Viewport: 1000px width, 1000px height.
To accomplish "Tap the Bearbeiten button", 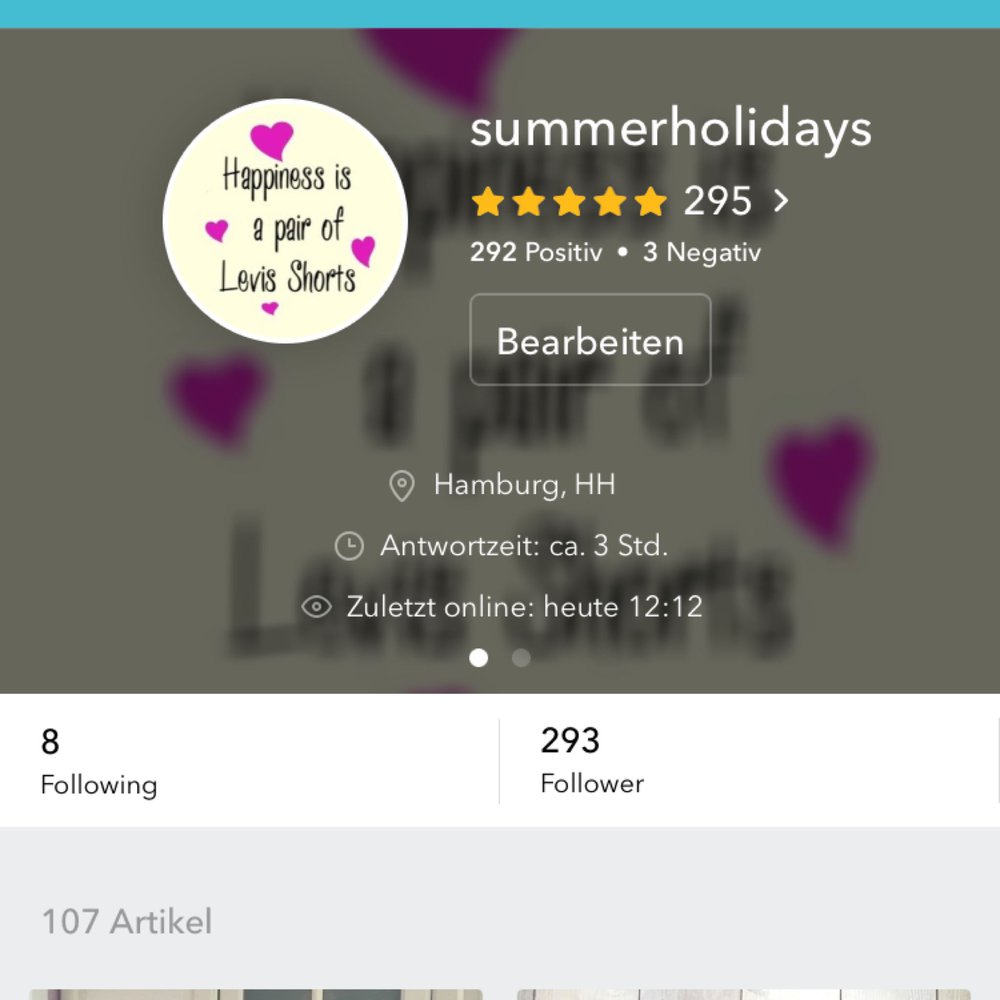I will click(590, 340).
